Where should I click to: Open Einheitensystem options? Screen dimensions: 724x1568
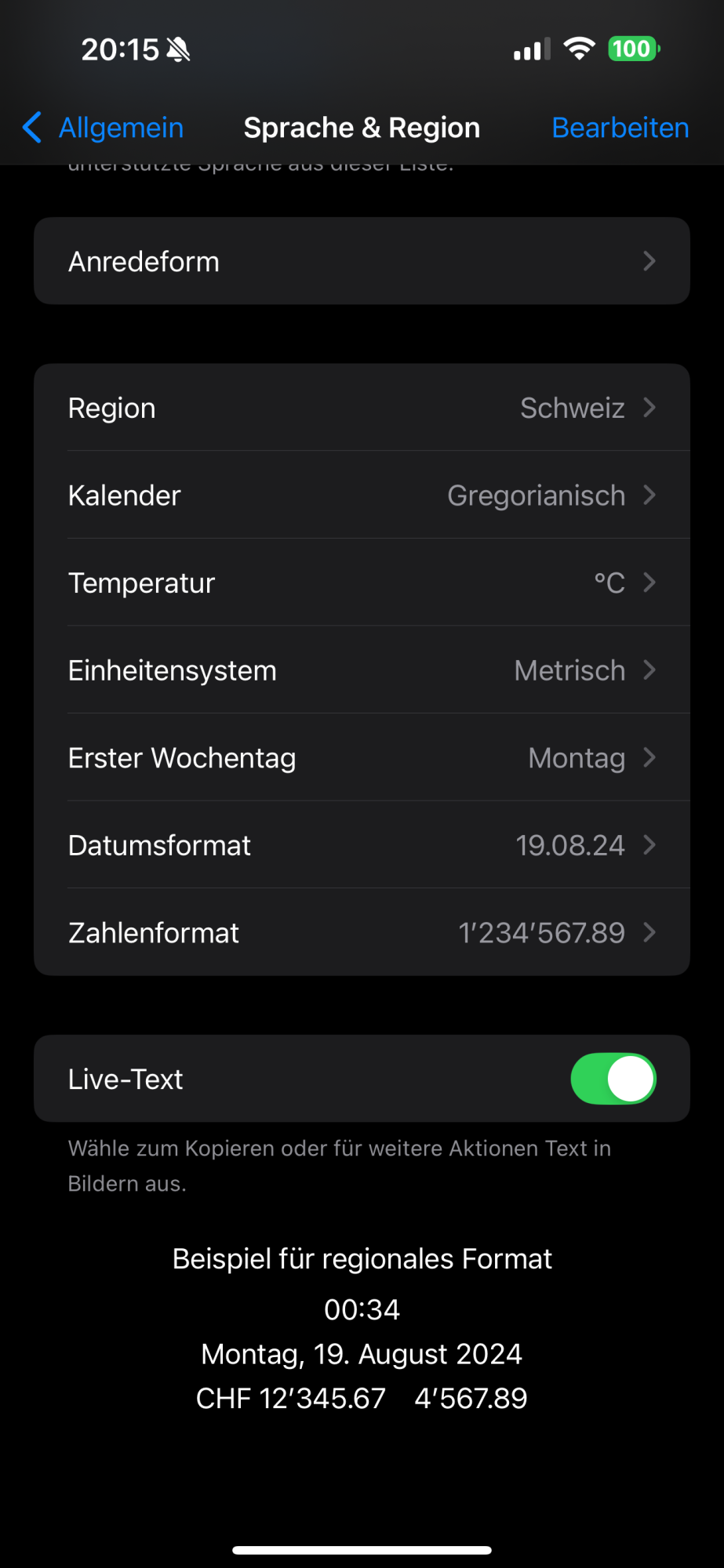362,670
